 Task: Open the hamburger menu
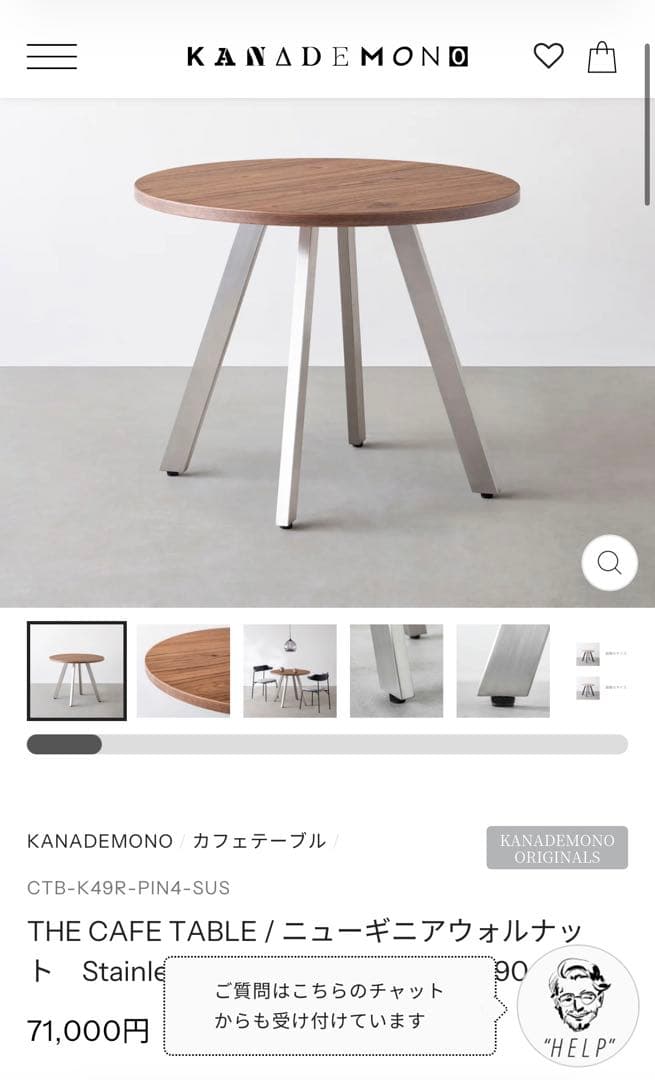[52, 56]
